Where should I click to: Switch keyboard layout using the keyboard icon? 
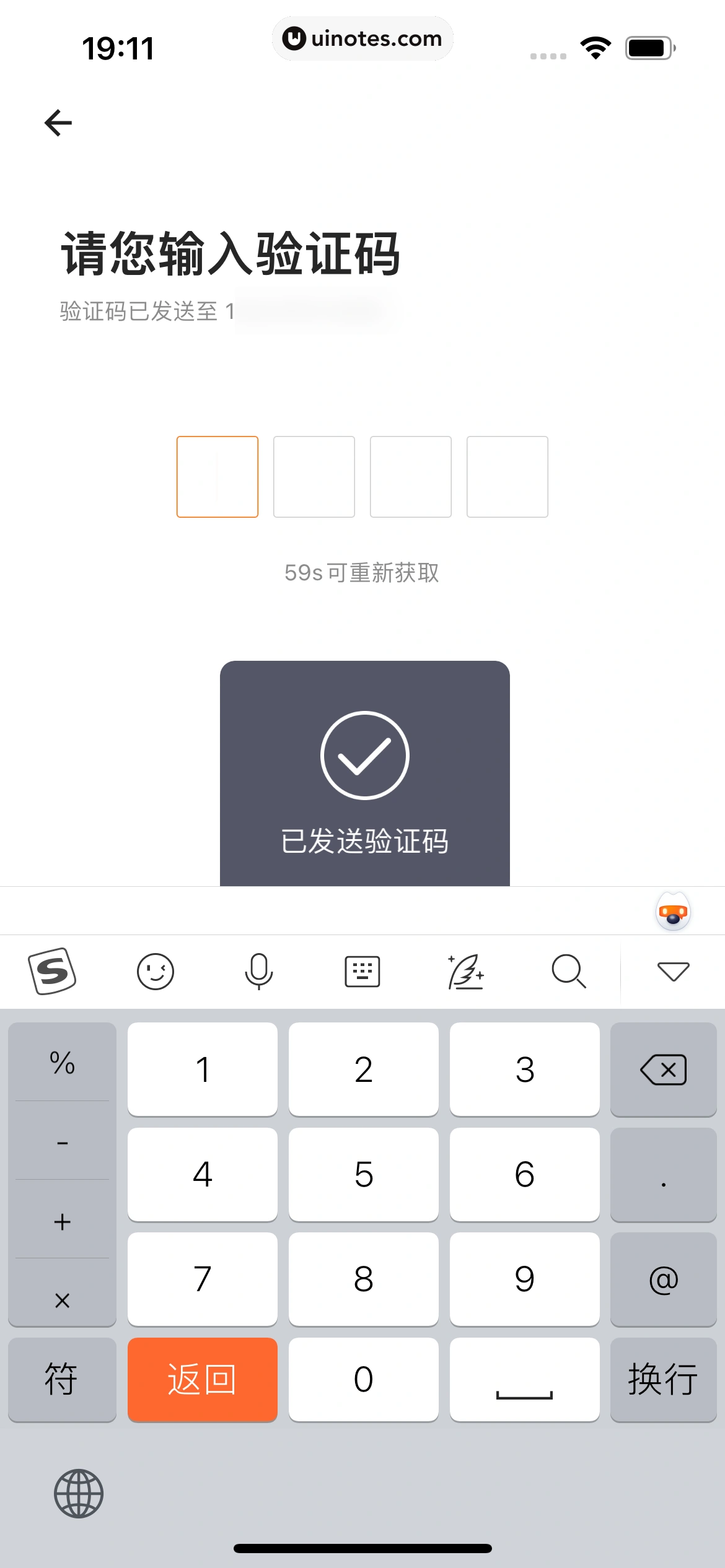pos(362,970)
